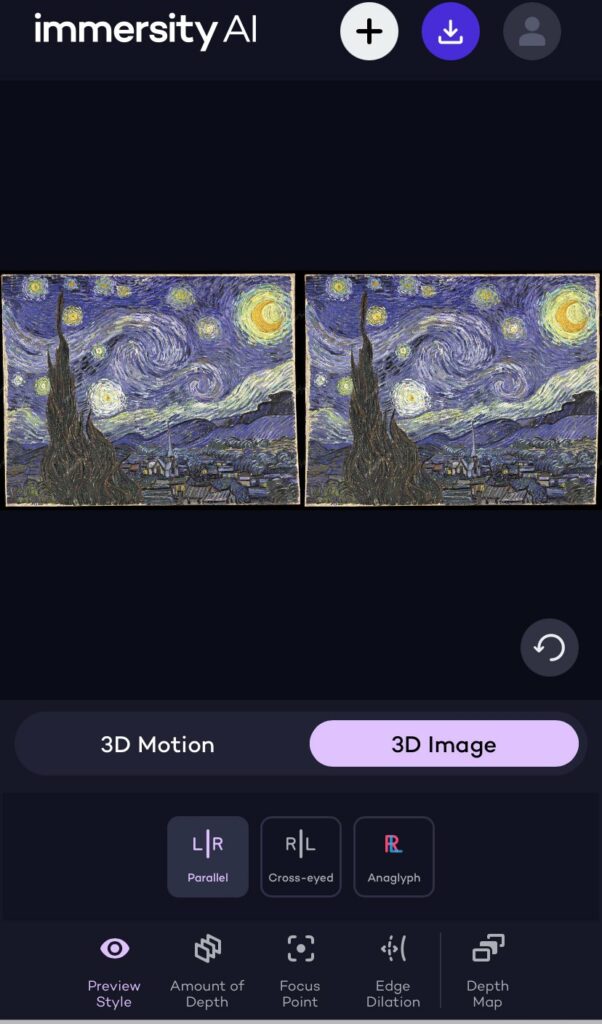Open the Focus Point tool

(300, 970)
